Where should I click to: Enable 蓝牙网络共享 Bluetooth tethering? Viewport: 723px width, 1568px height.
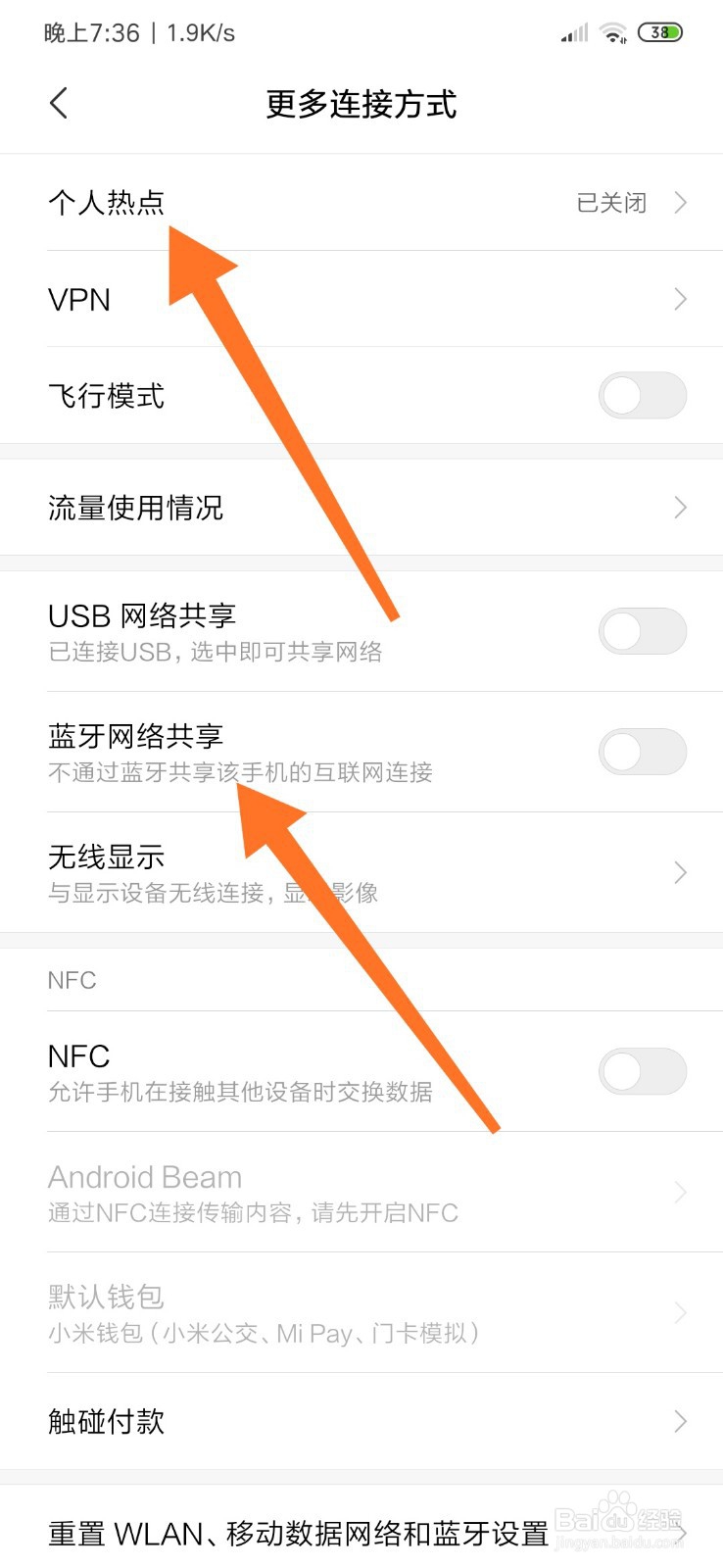(642, 752)
